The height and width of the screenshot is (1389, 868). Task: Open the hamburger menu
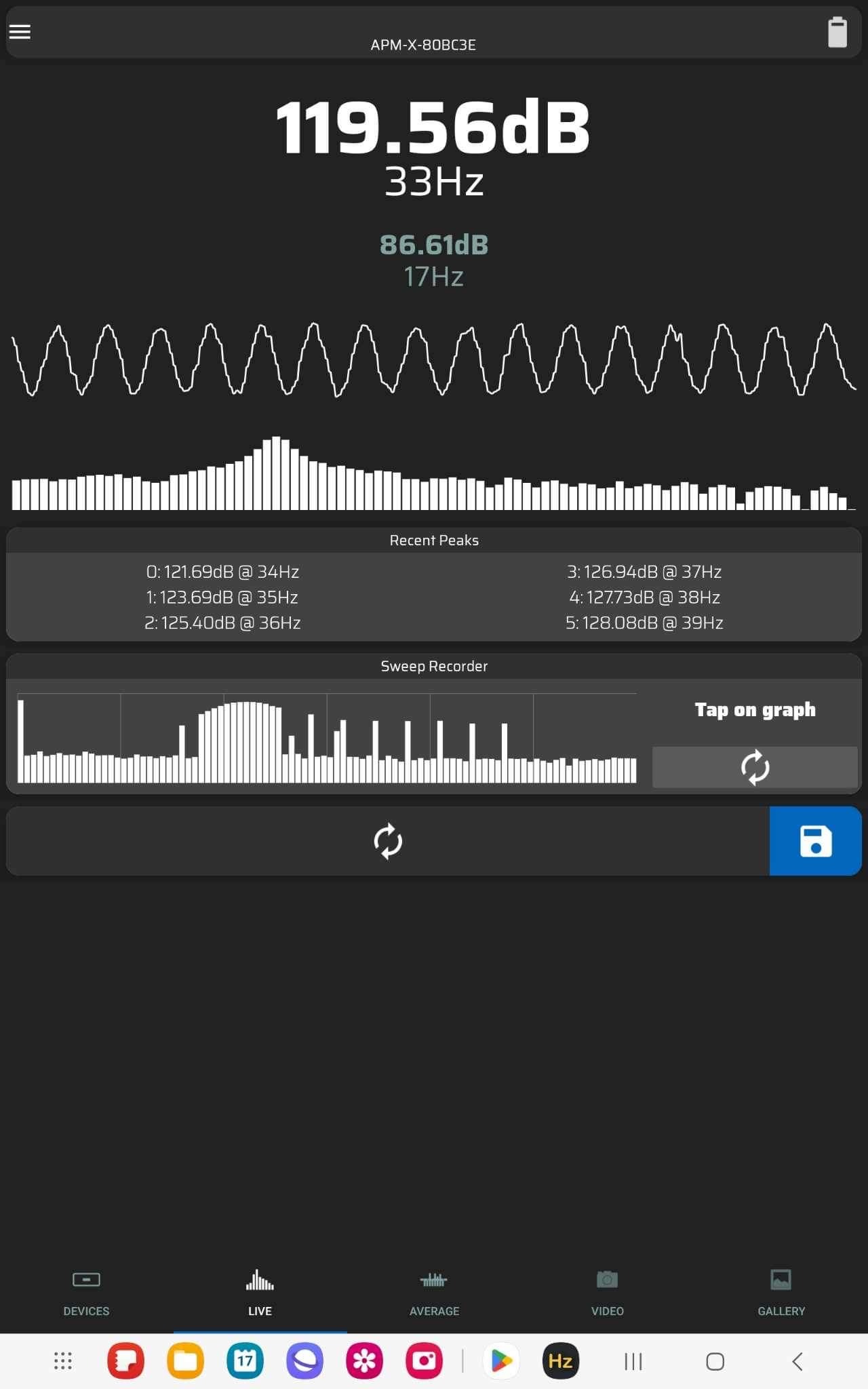[x=20, y=32]
